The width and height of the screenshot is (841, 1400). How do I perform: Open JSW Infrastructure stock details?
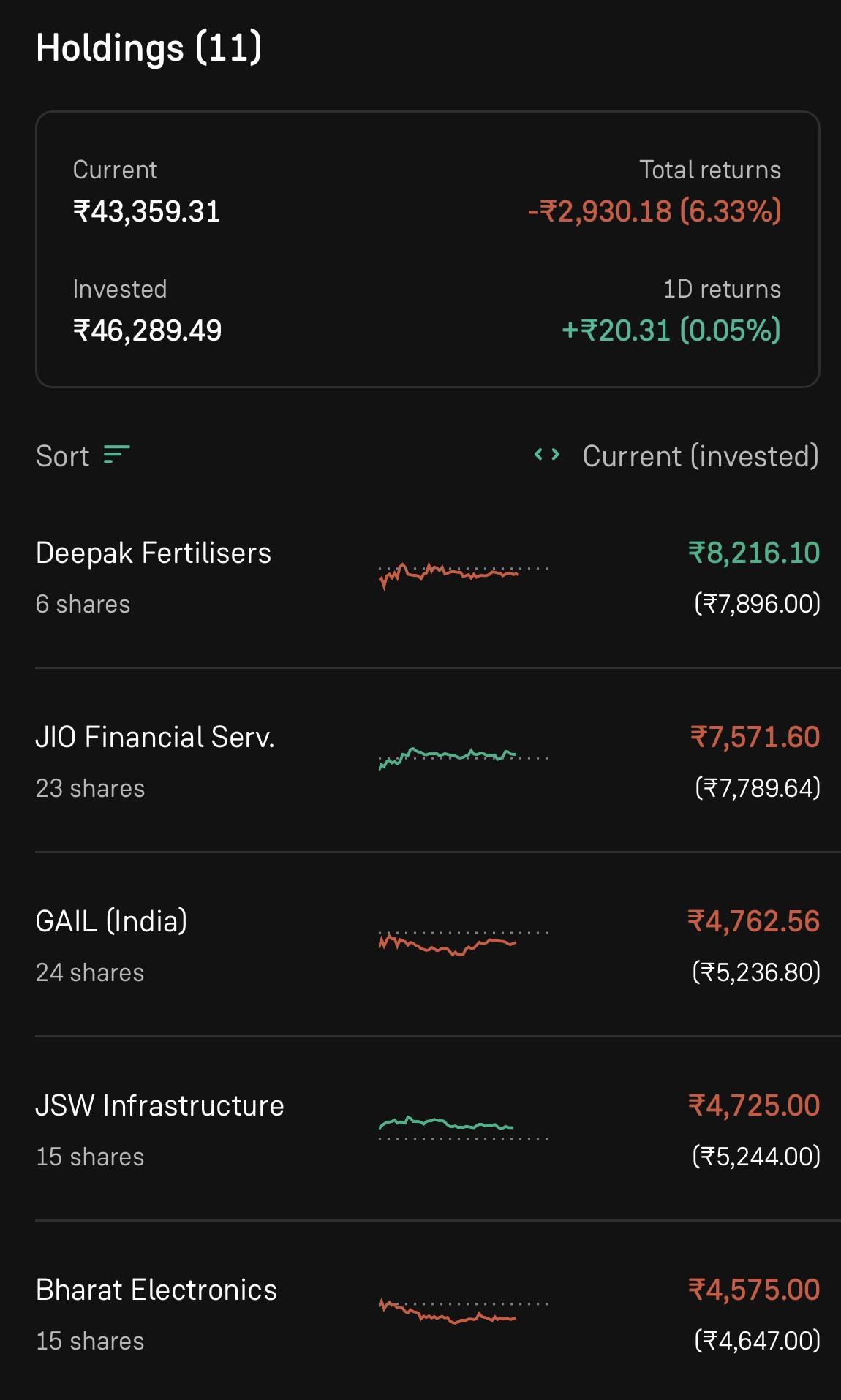point(159,1106)
